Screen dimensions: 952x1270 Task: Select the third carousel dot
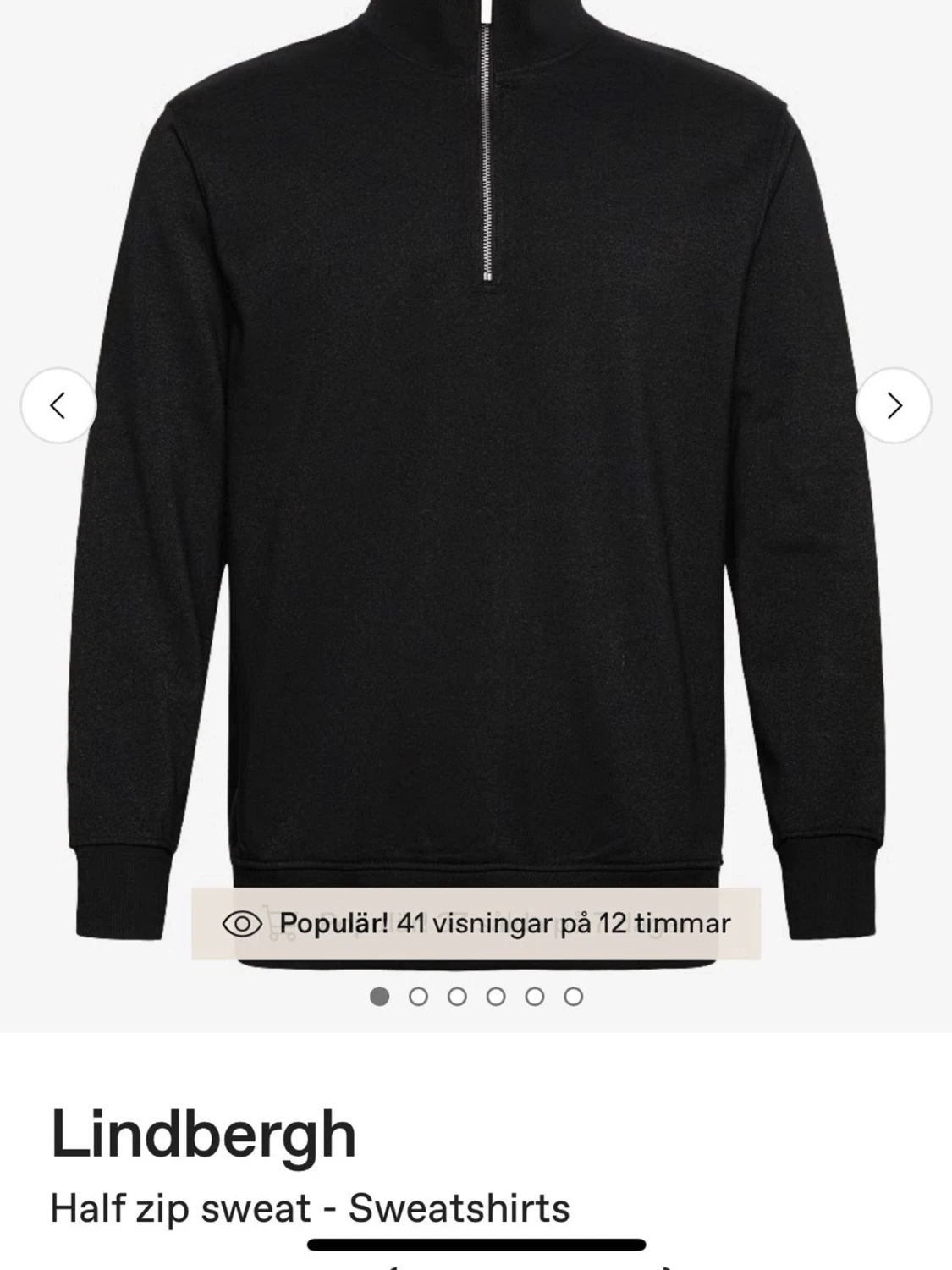point(456,997)
